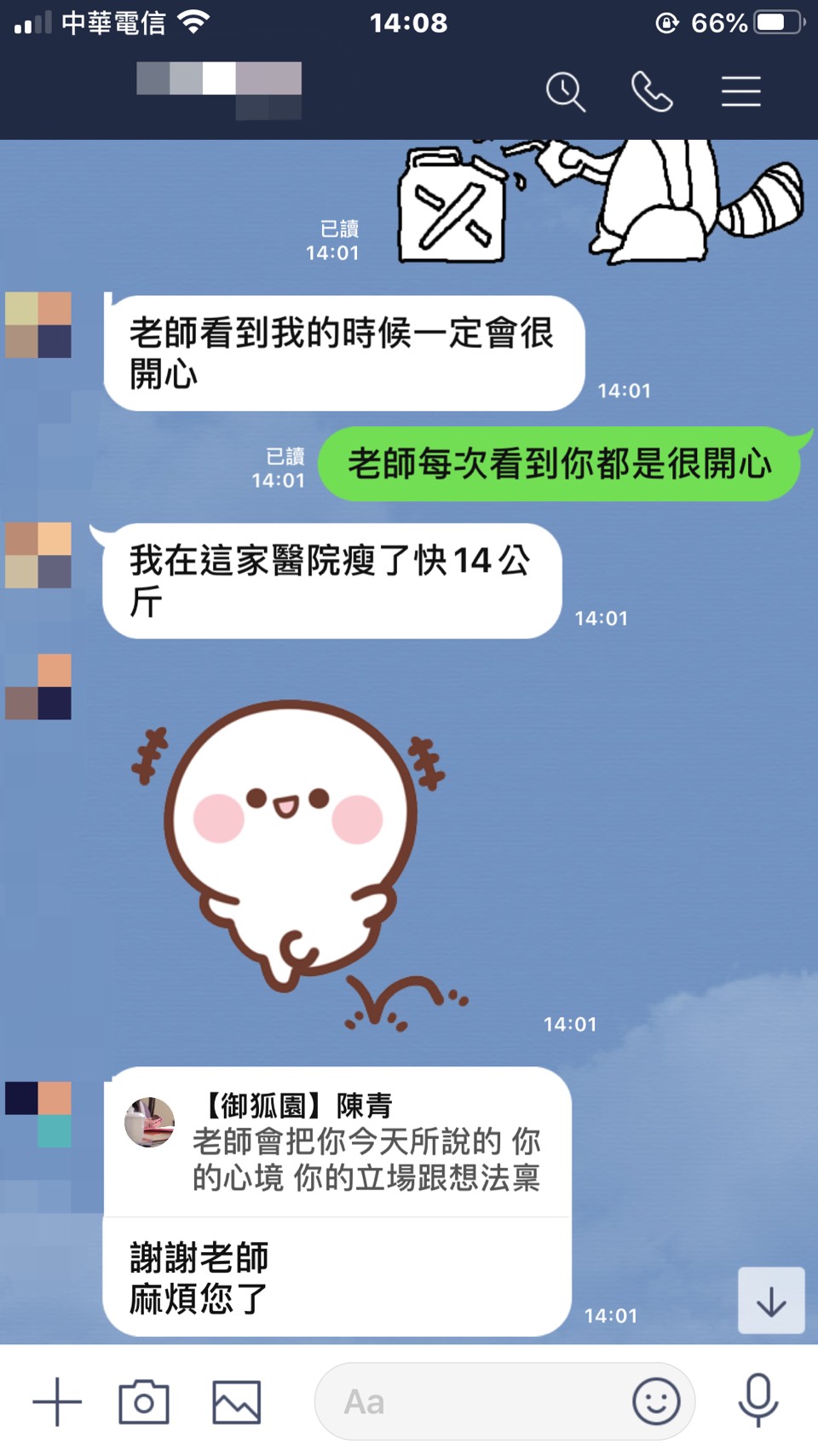The image size is (818, 1456).
Task: Open the sticker and emoji picker
Action: (x=656, y=1401)
